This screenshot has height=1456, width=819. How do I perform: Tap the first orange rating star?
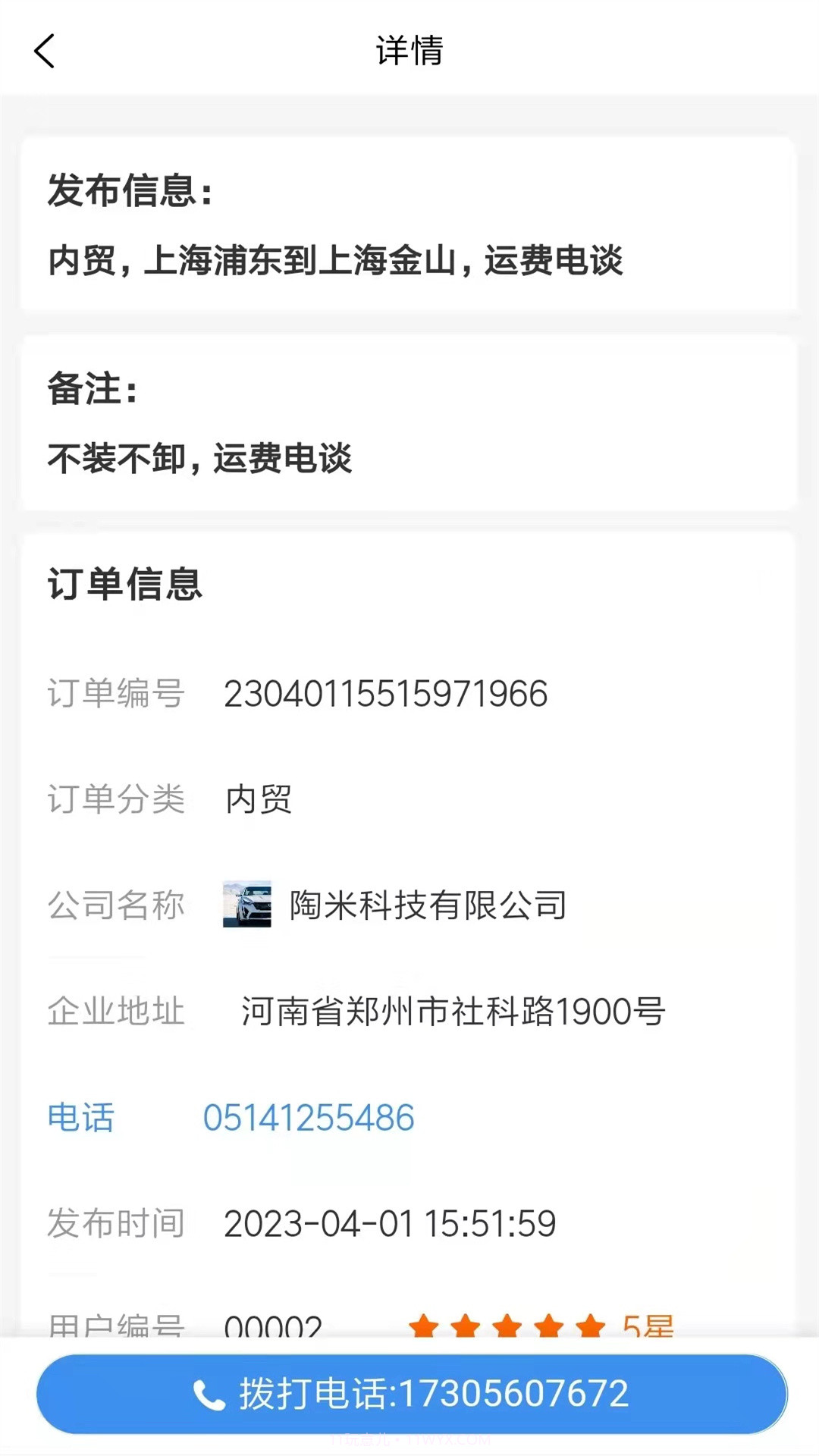pyautogui.click(x=424, y=1326)
